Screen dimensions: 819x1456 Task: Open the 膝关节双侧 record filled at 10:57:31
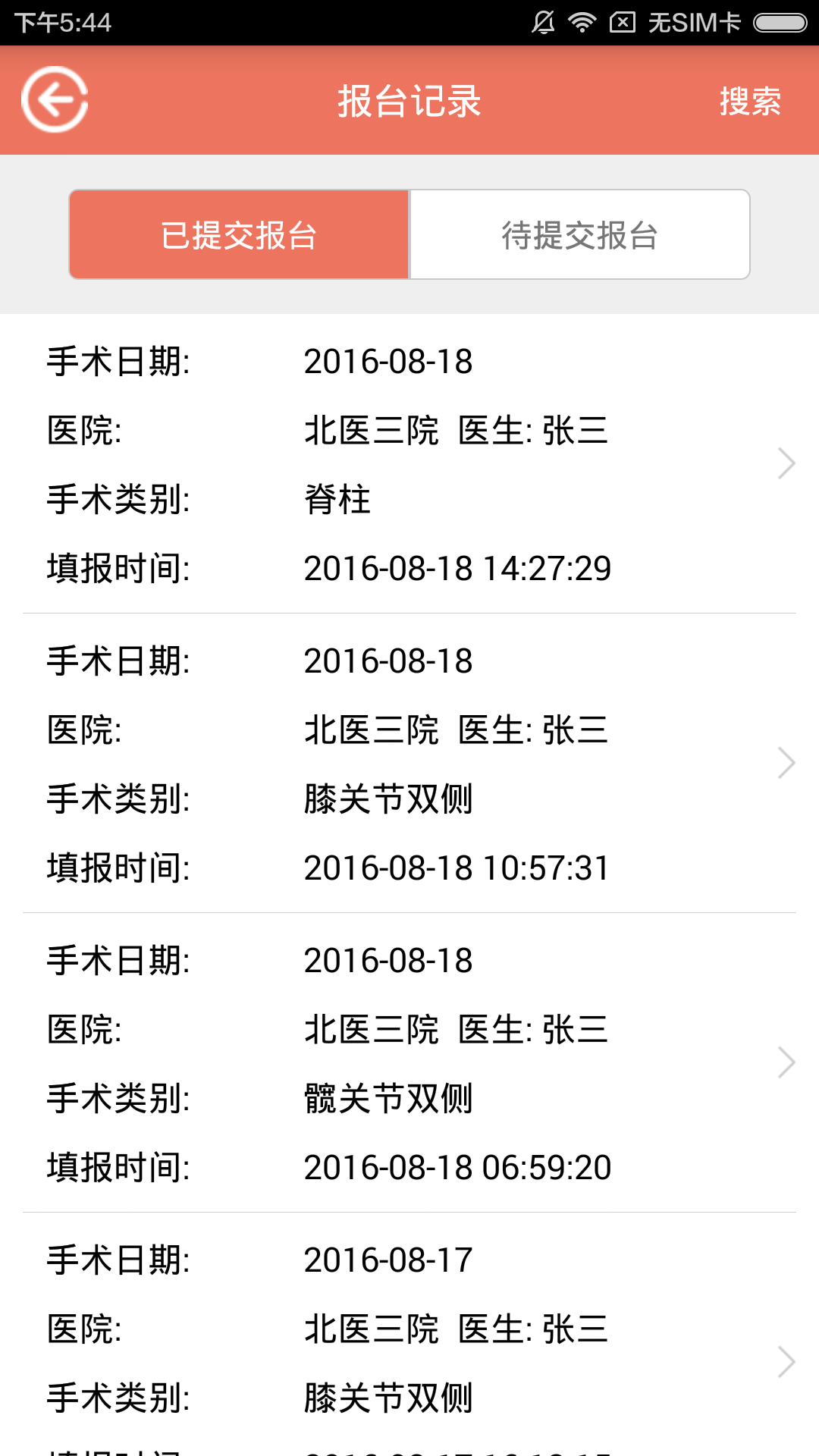[409, 764]
